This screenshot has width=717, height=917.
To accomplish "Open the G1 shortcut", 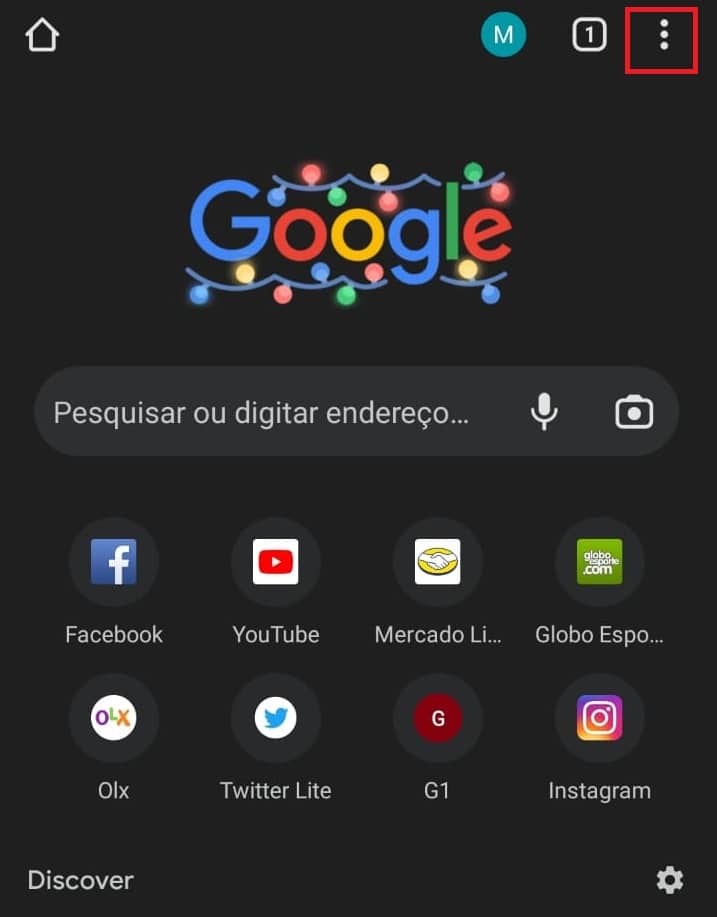I will click(x=437, y=718).
